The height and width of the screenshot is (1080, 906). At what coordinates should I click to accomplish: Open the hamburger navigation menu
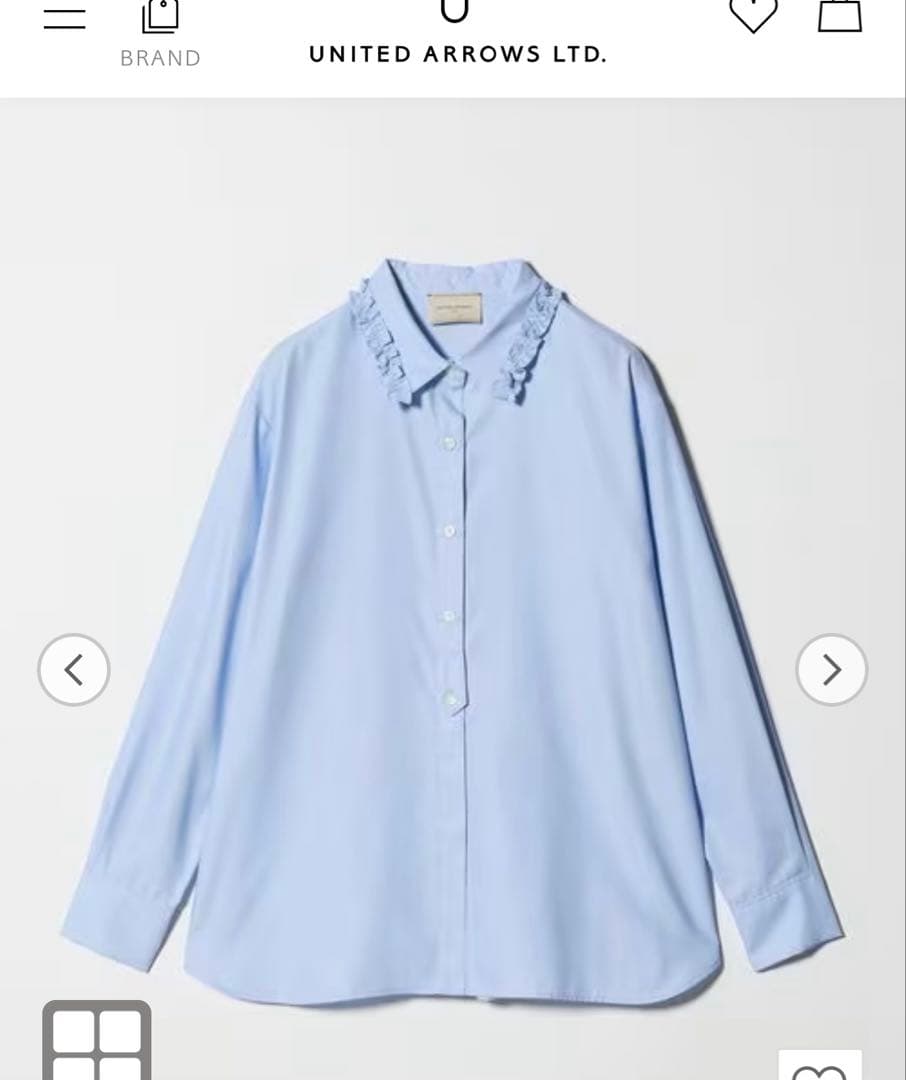coord(64,17)
